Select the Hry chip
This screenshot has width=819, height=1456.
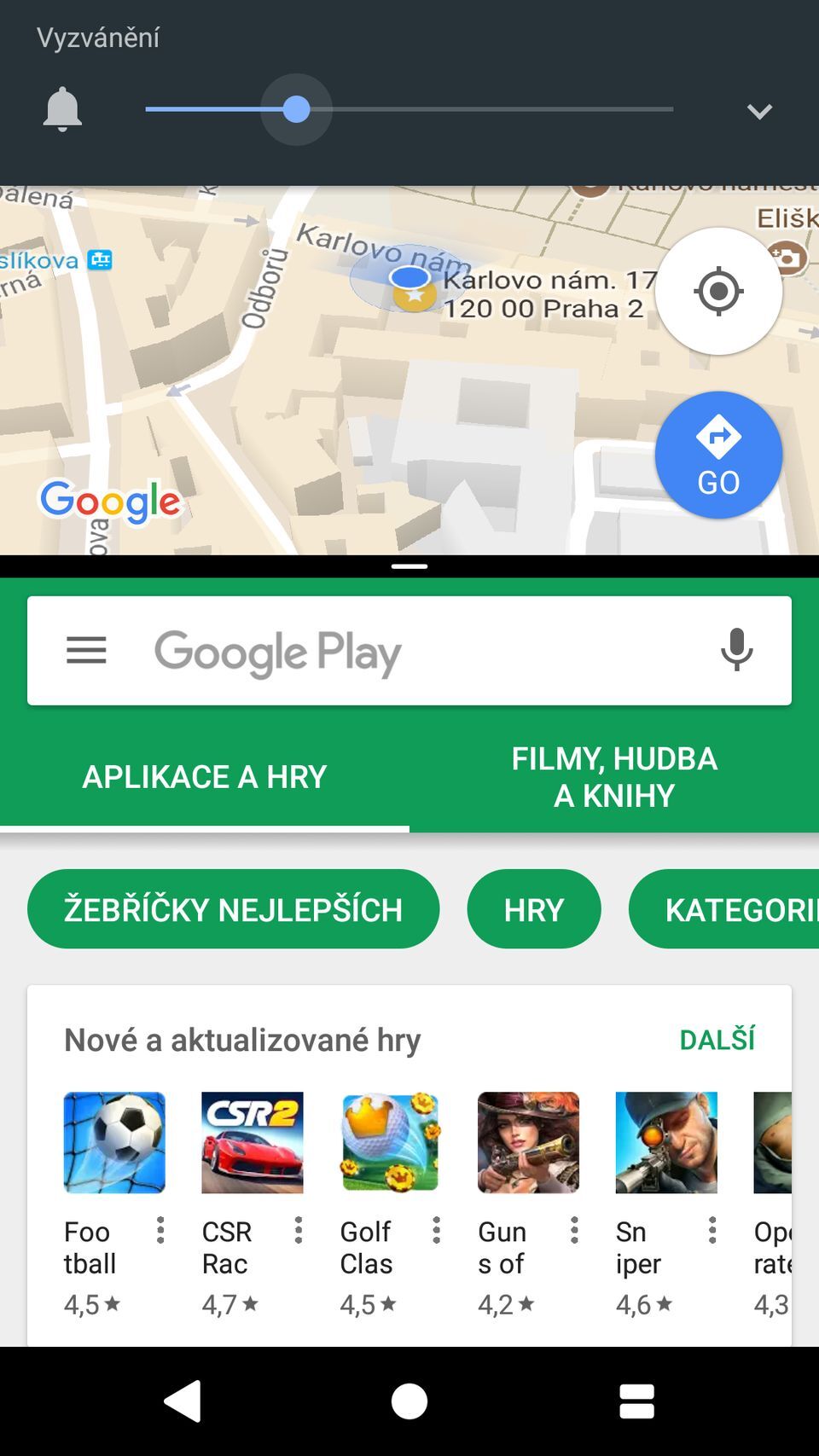pos(533,909)
